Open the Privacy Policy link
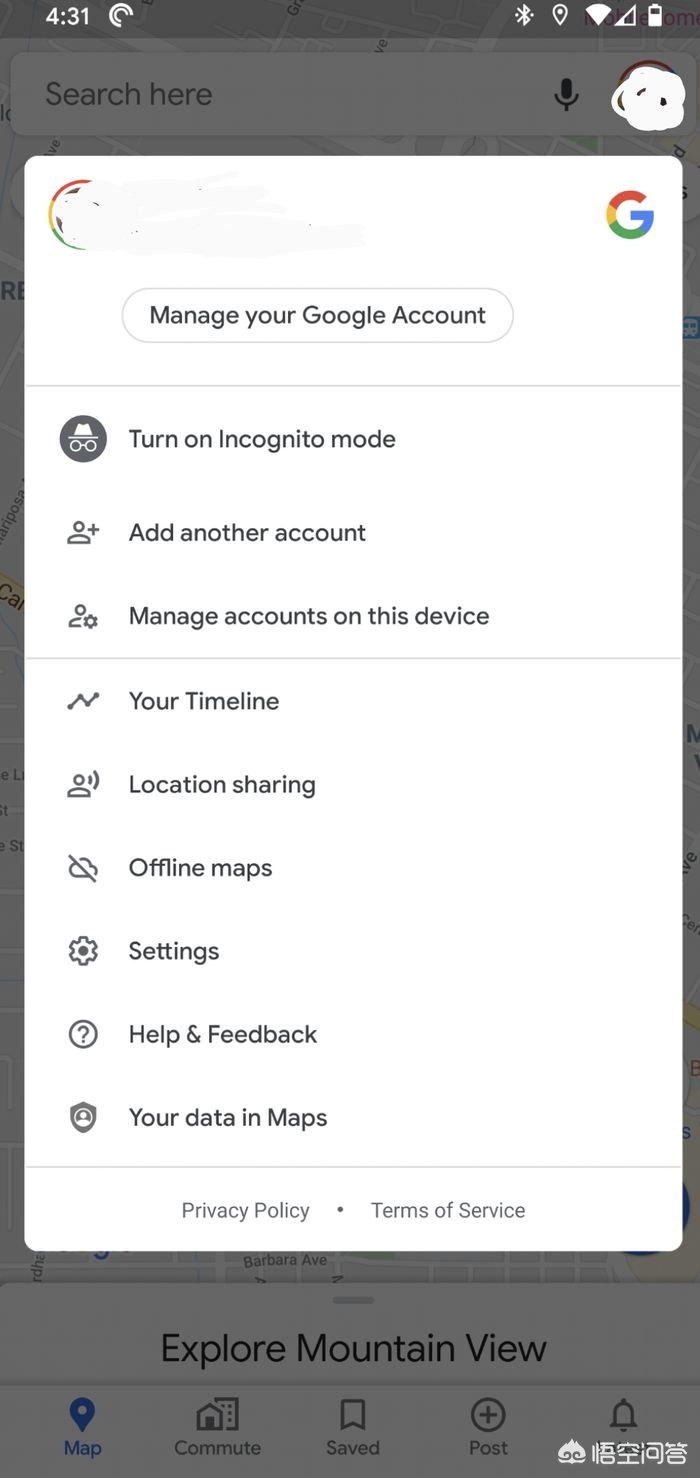Screen dimensions: 700x1478 pyautogui.click(x=245, y=1210)
